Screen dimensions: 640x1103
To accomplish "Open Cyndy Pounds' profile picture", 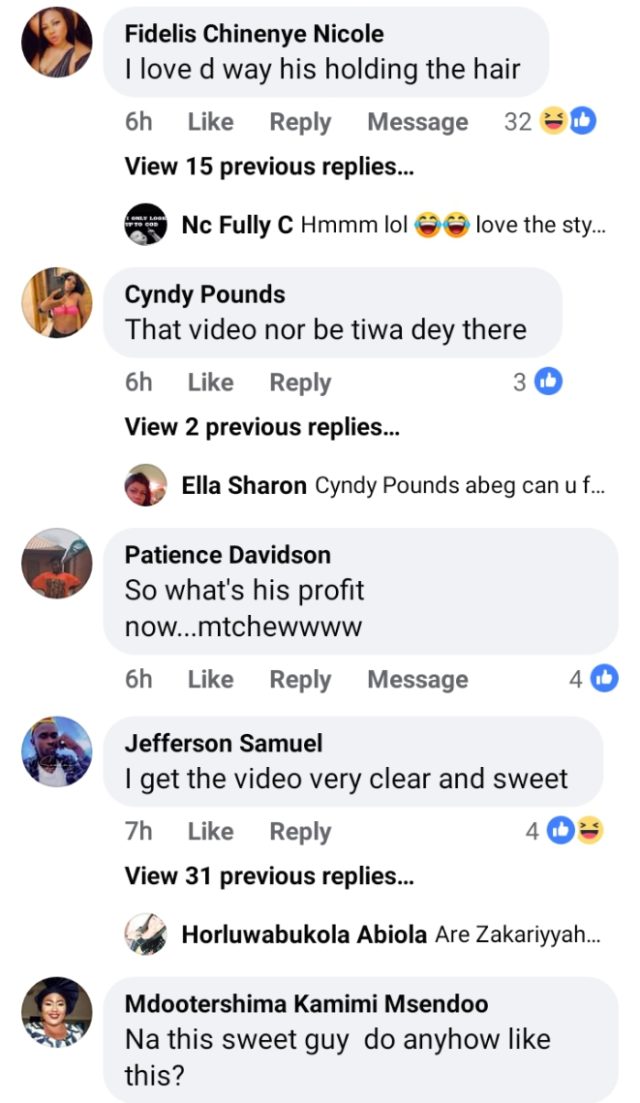I will [x=57, y=303].
